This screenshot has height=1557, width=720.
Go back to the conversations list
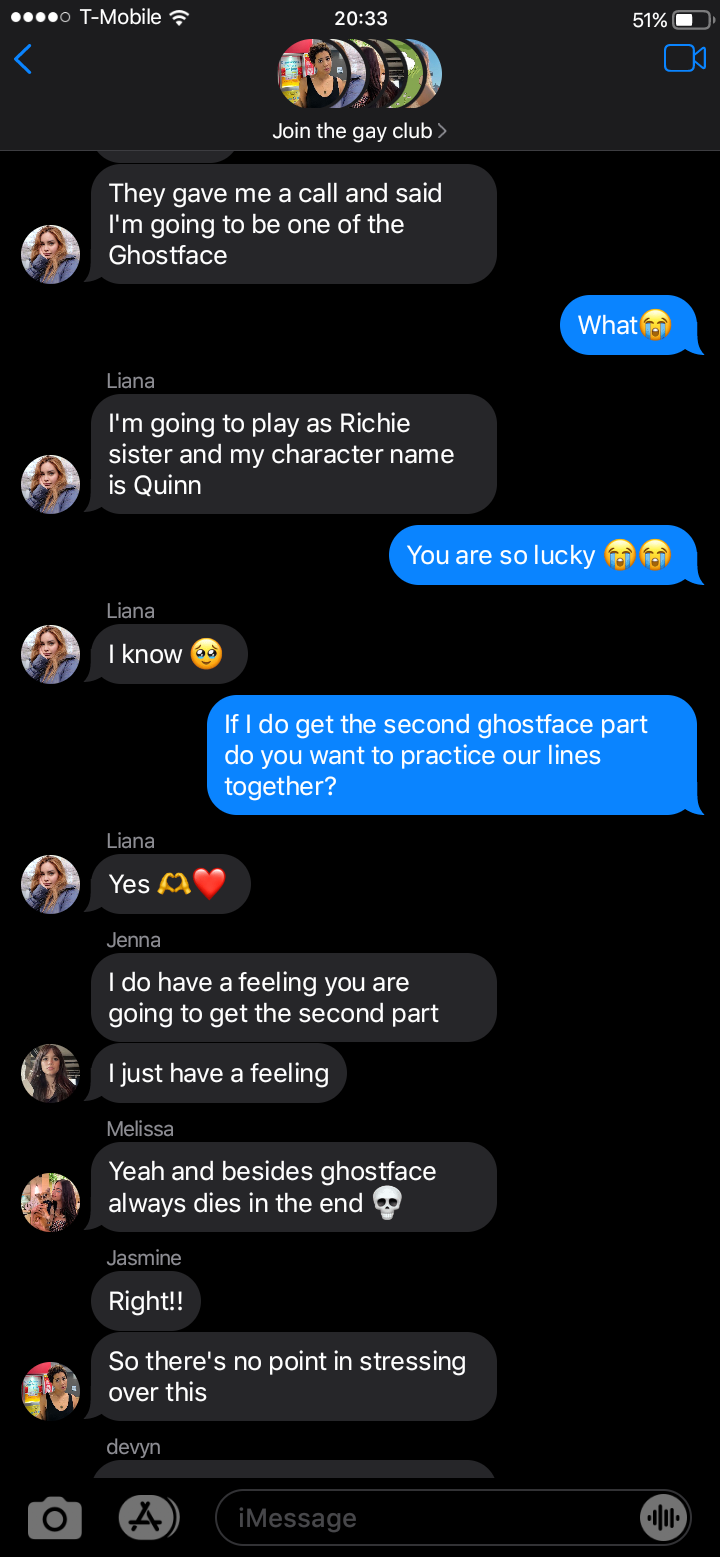(x=23, y=60)
